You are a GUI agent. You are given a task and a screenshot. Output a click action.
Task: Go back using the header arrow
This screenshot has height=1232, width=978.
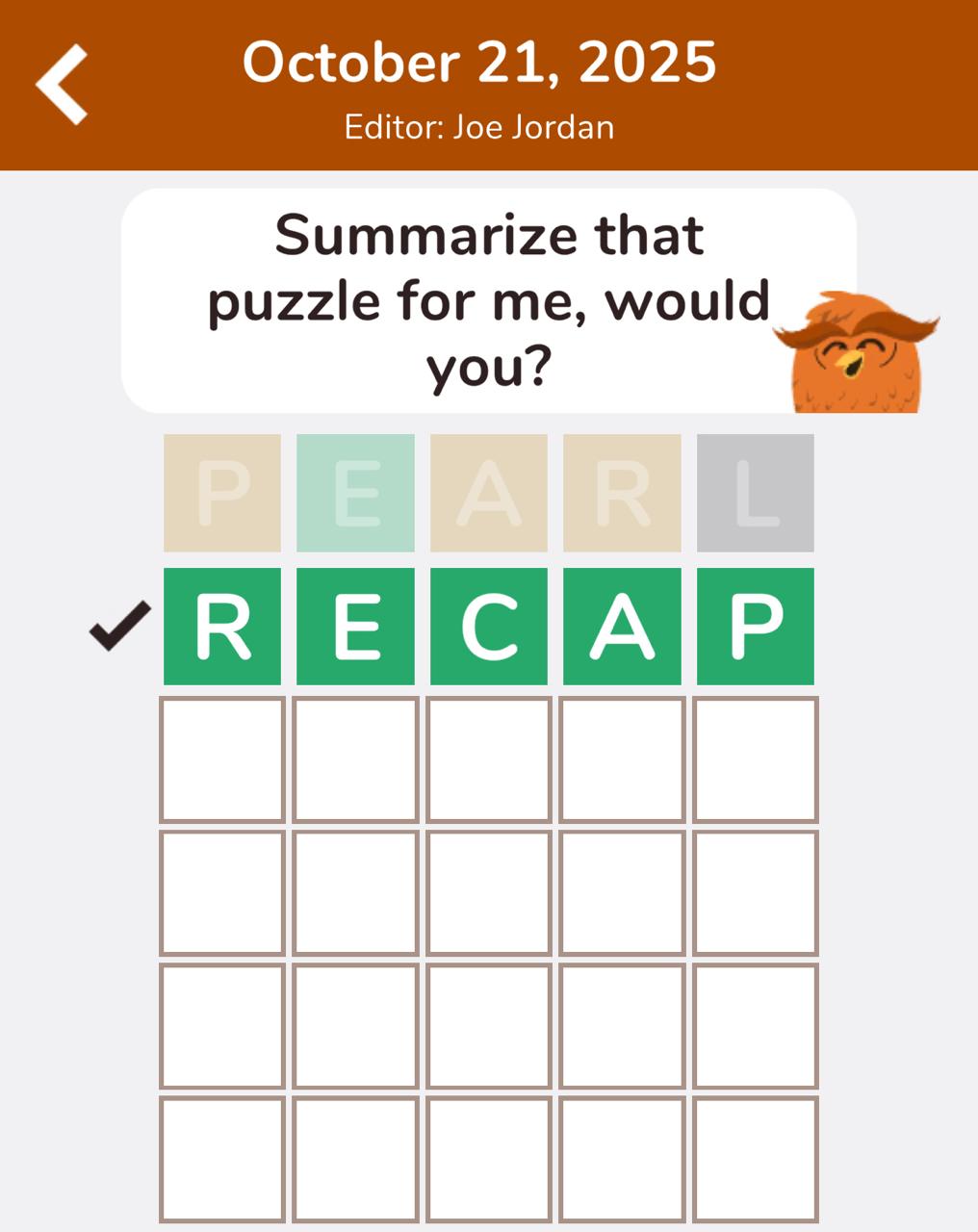coord(63,85)
